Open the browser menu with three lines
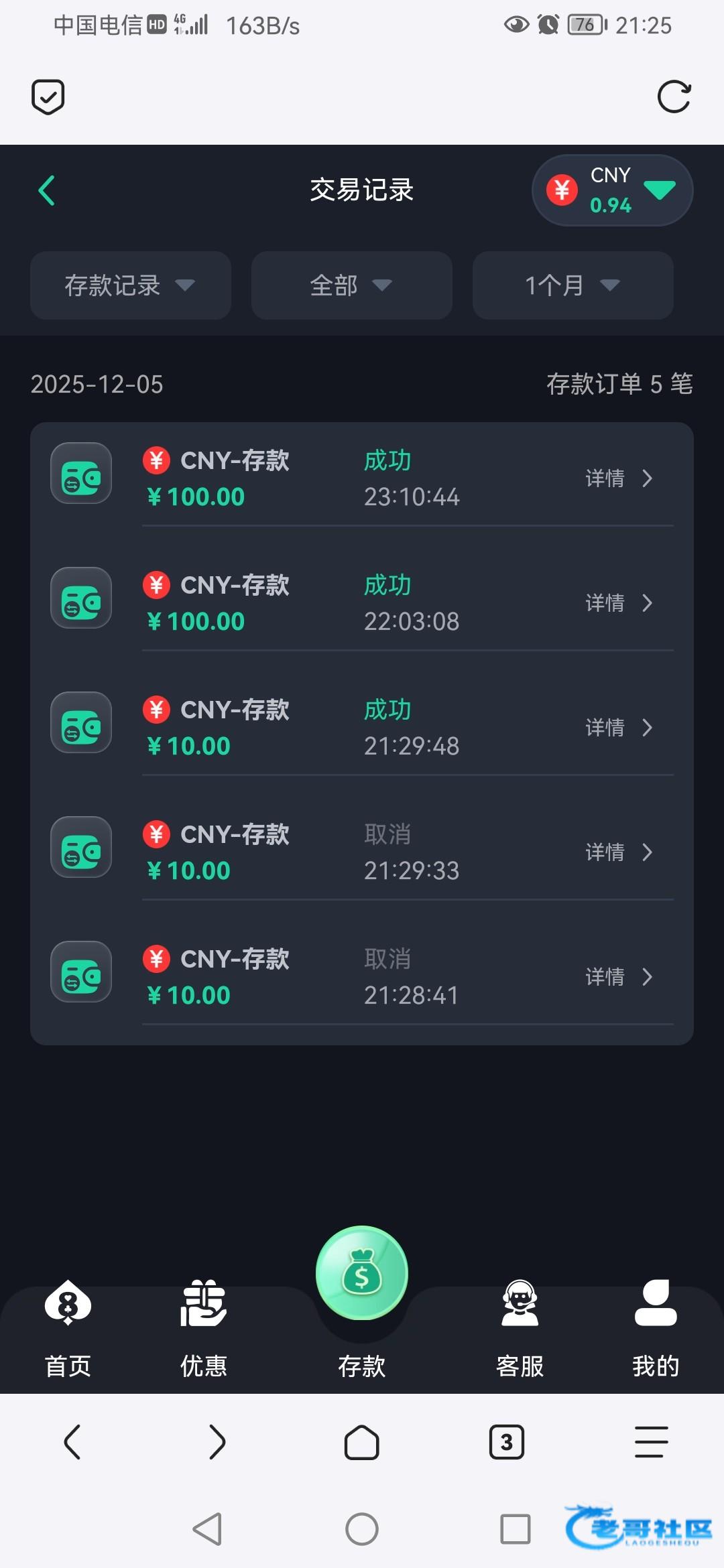Screen dimensions: 724x1568 pos(652,1442)
